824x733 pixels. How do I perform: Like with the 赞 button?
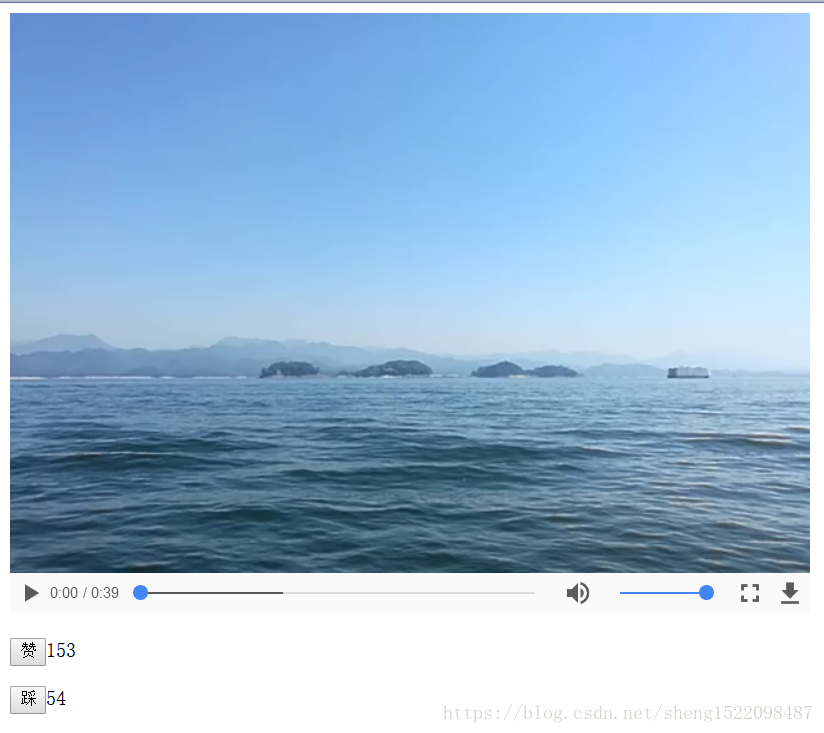point(28,651)
